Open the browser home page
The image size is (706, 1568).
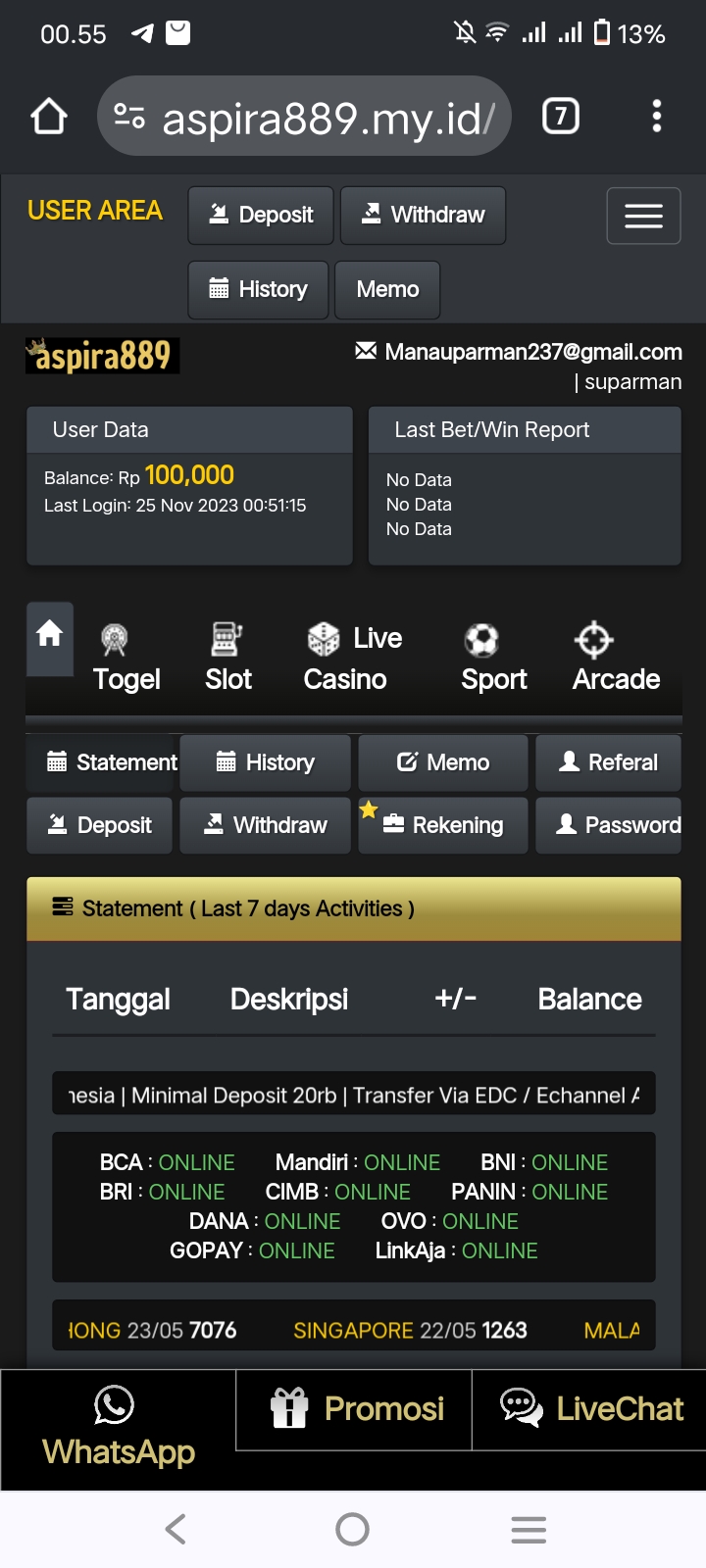tap(49, 117)
